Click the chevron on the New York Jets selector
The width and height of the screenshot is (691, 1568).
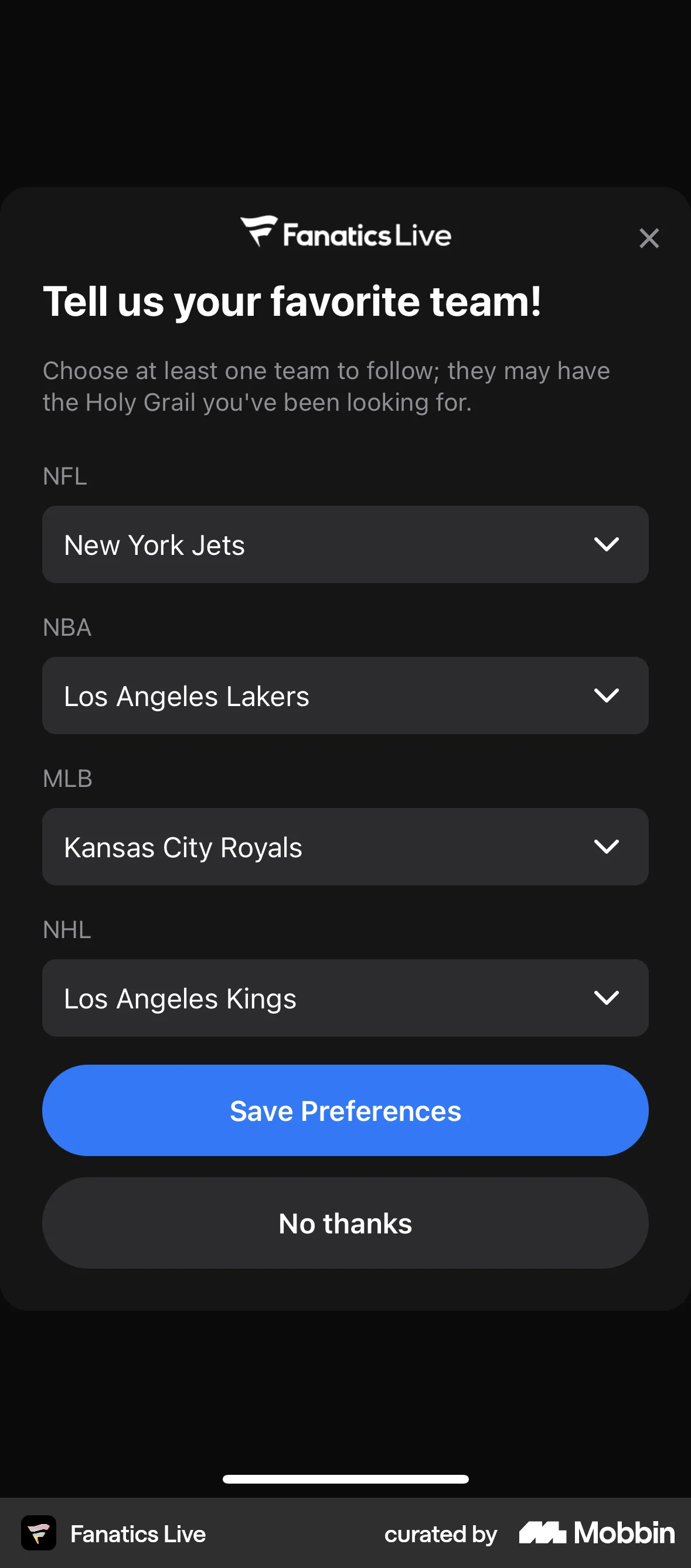click(x=607, y=544)
